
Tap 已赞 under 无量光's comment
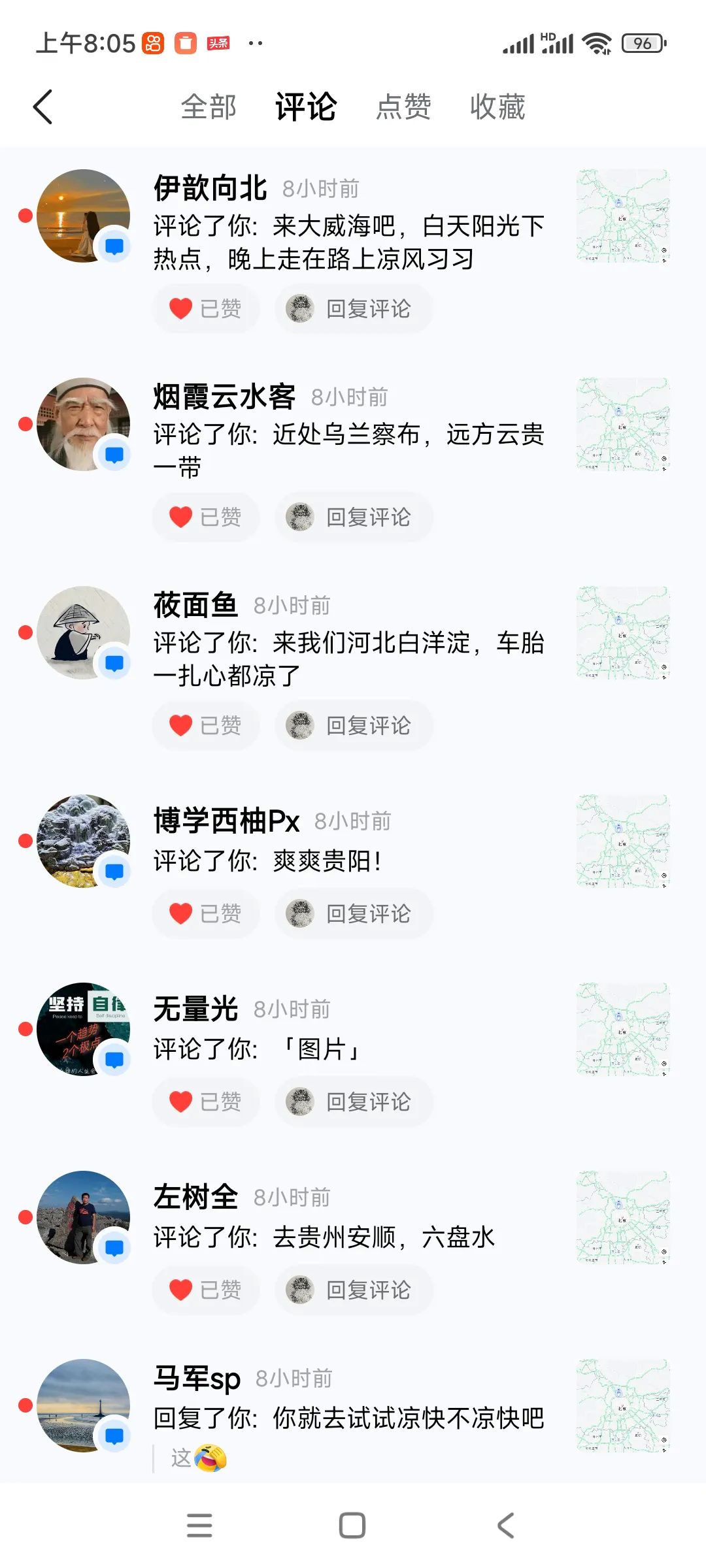[206, 1102]
